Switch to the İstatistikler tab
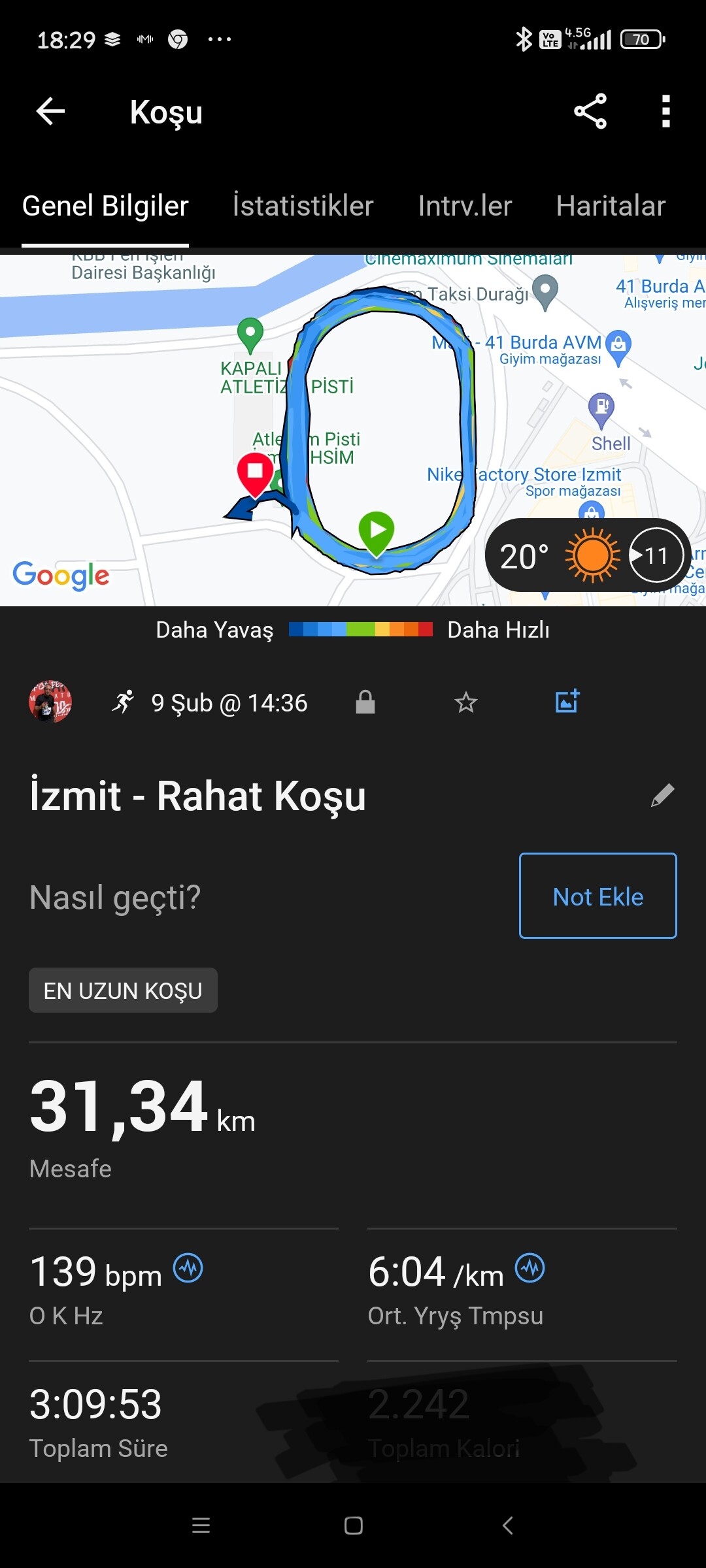This screenshot has height=1568, width=706. point(303,206)
